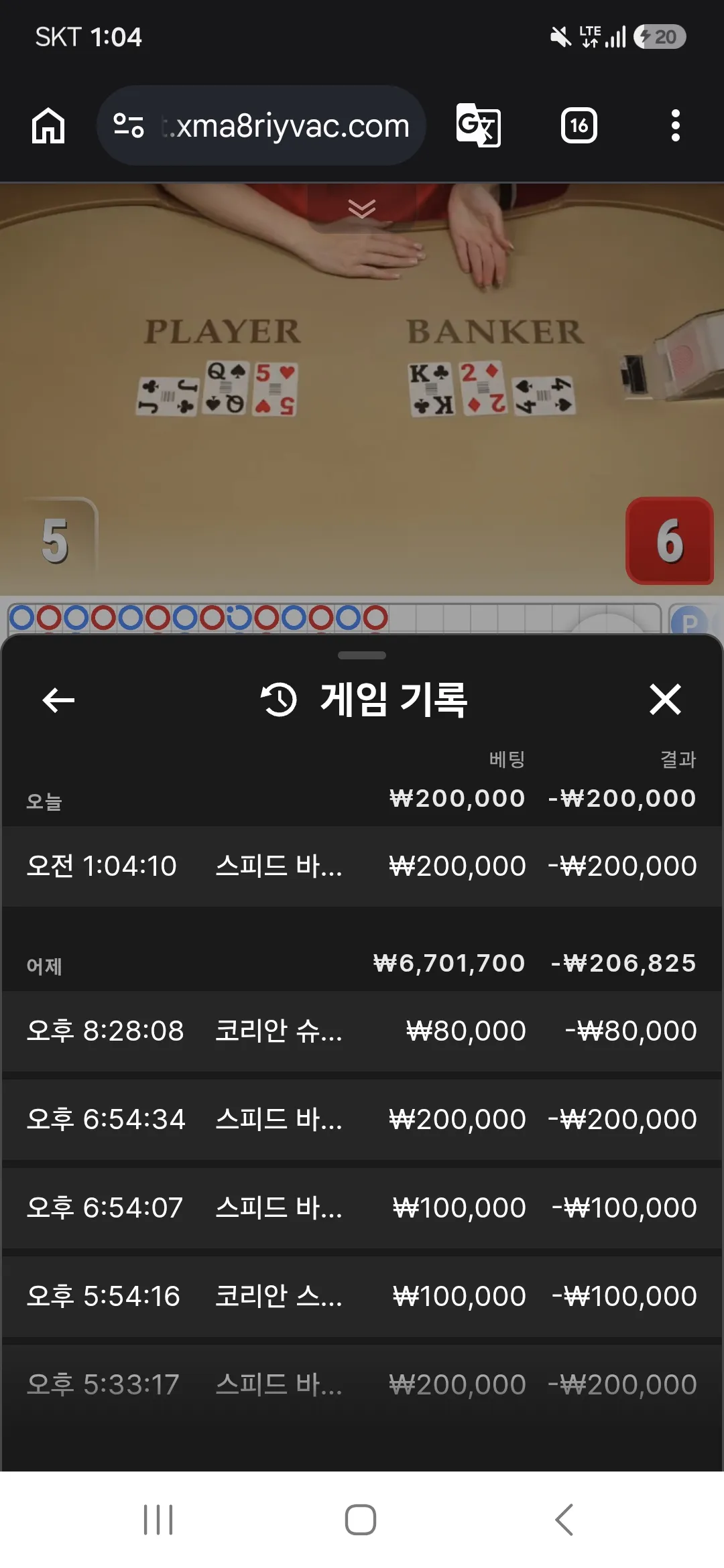Tap the address bar showing xma8riyvac.com
The image size is (724, 1568).
[x=261, y=125]
